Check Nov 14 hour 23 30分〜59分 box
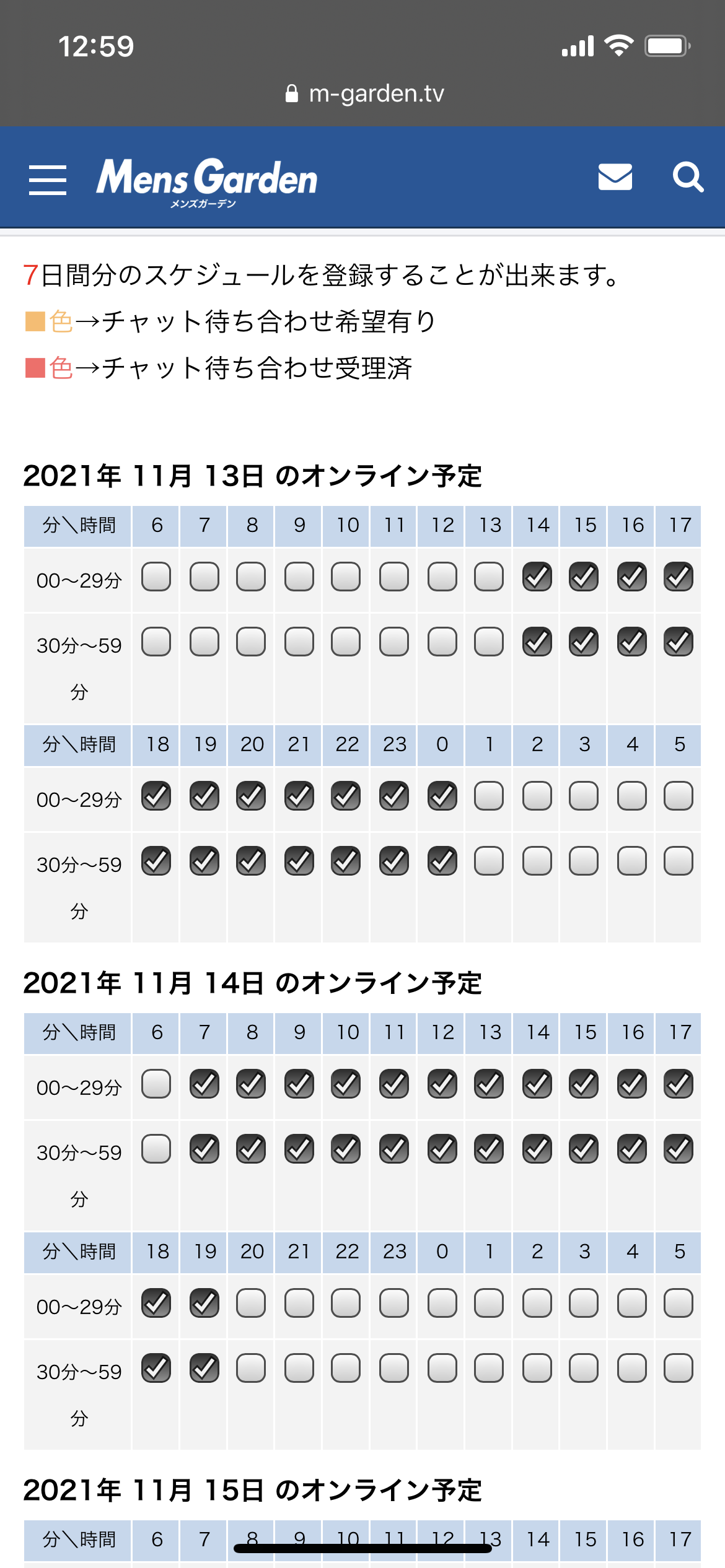The image size is (725, 1568). pyautogui.click(x=394, y=1368)
